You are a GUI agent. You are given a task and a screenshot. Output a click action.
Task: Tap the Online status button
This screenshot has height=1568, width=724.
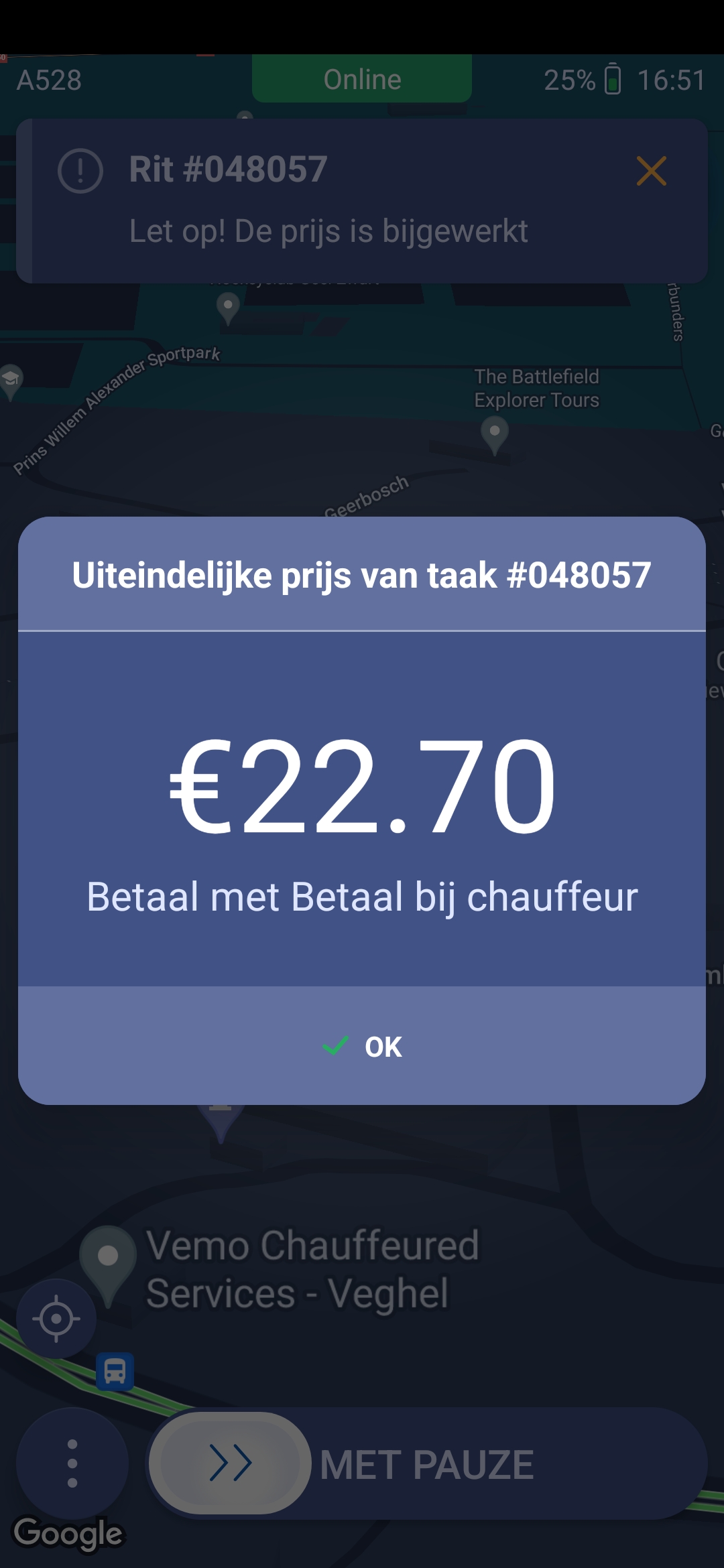pos(362,80)
